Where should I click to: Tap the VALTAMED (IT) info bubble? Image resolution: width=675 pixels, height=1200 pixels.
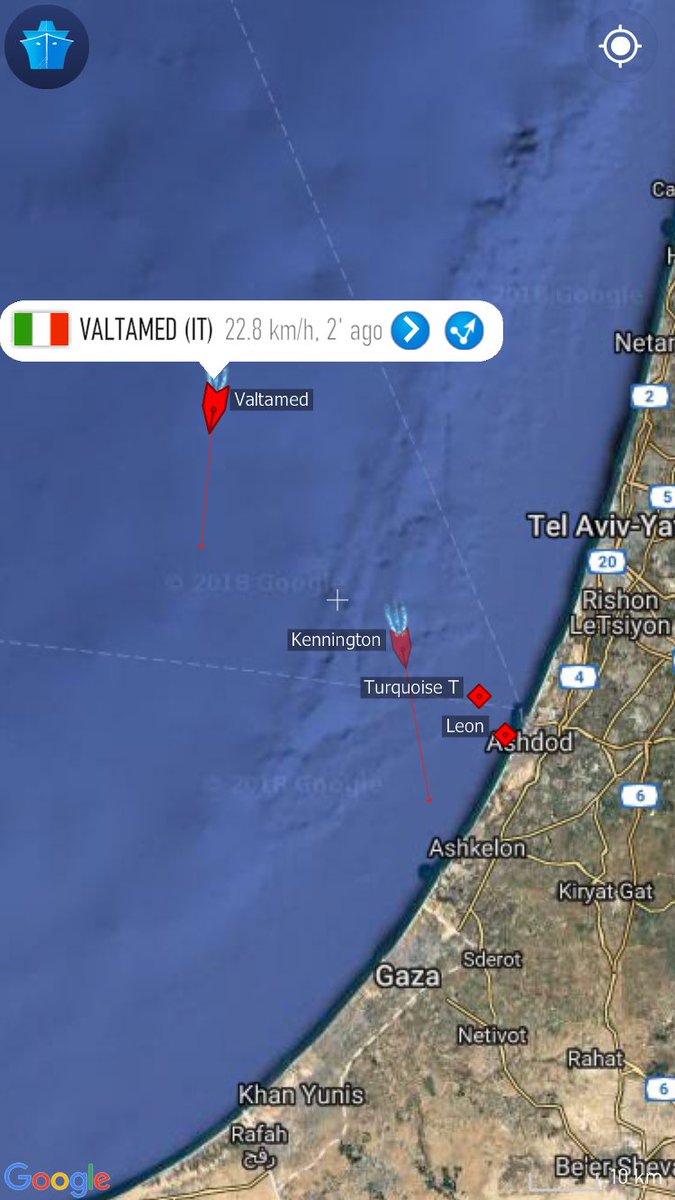coord(200,330)
